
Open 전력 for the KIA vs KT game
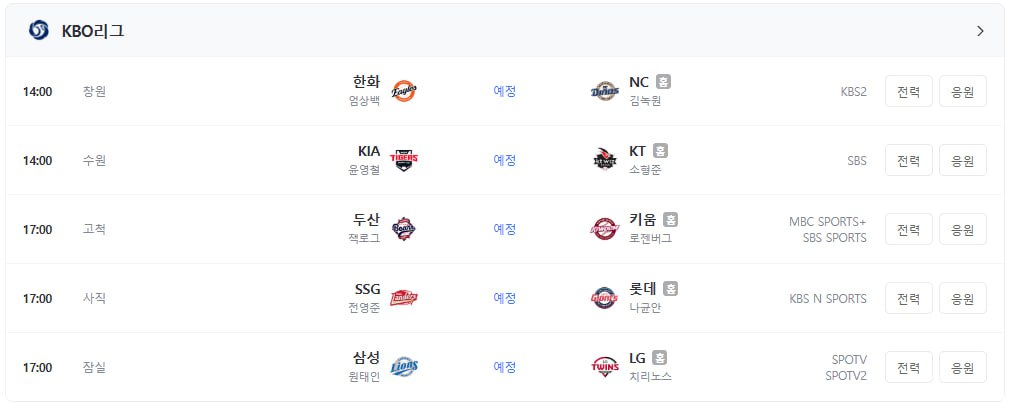[x=908, y=160]
